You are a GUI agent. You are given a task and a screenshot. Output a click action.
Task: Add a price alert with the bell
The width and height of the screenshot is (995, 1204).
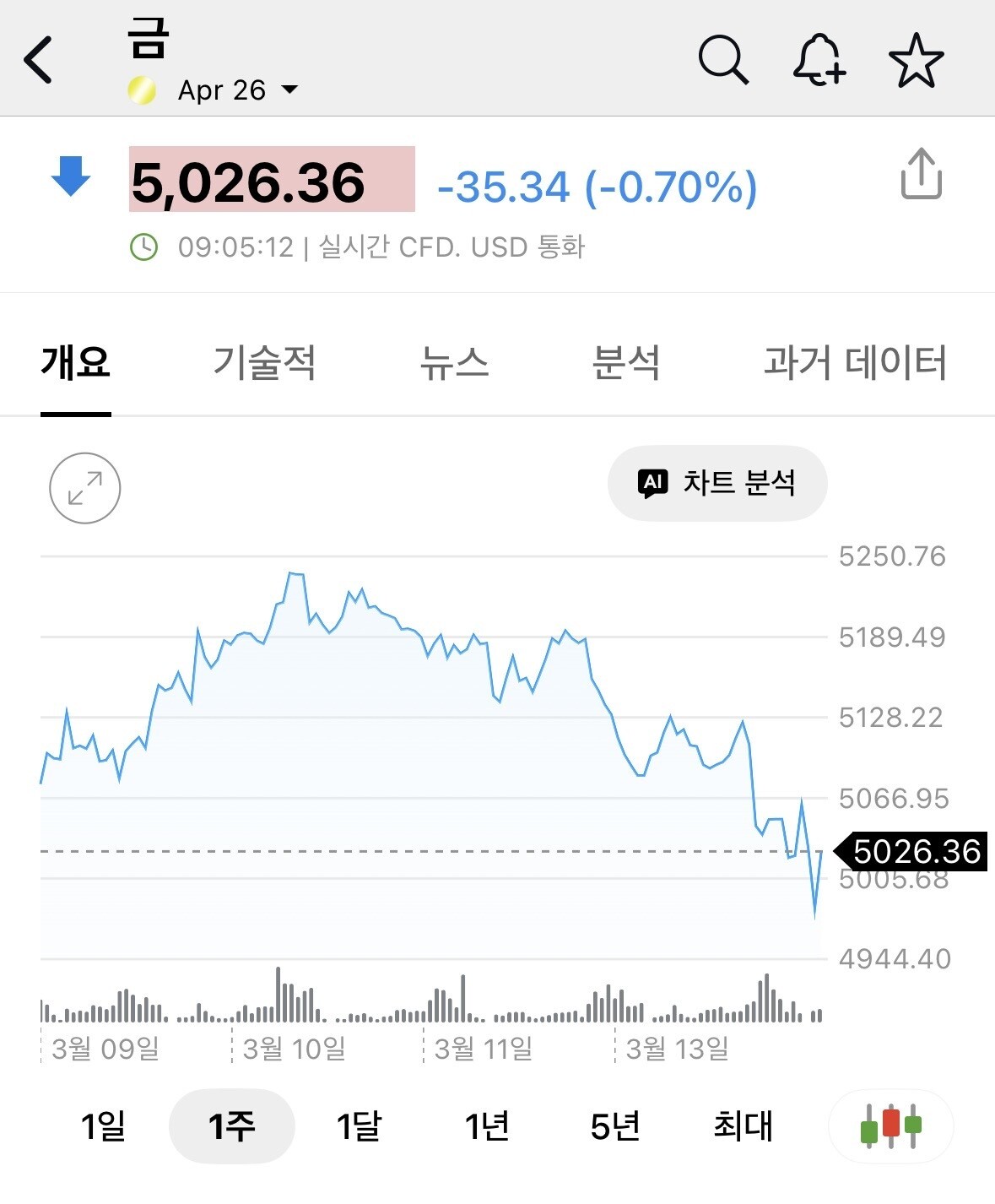(x=819, y=60)
